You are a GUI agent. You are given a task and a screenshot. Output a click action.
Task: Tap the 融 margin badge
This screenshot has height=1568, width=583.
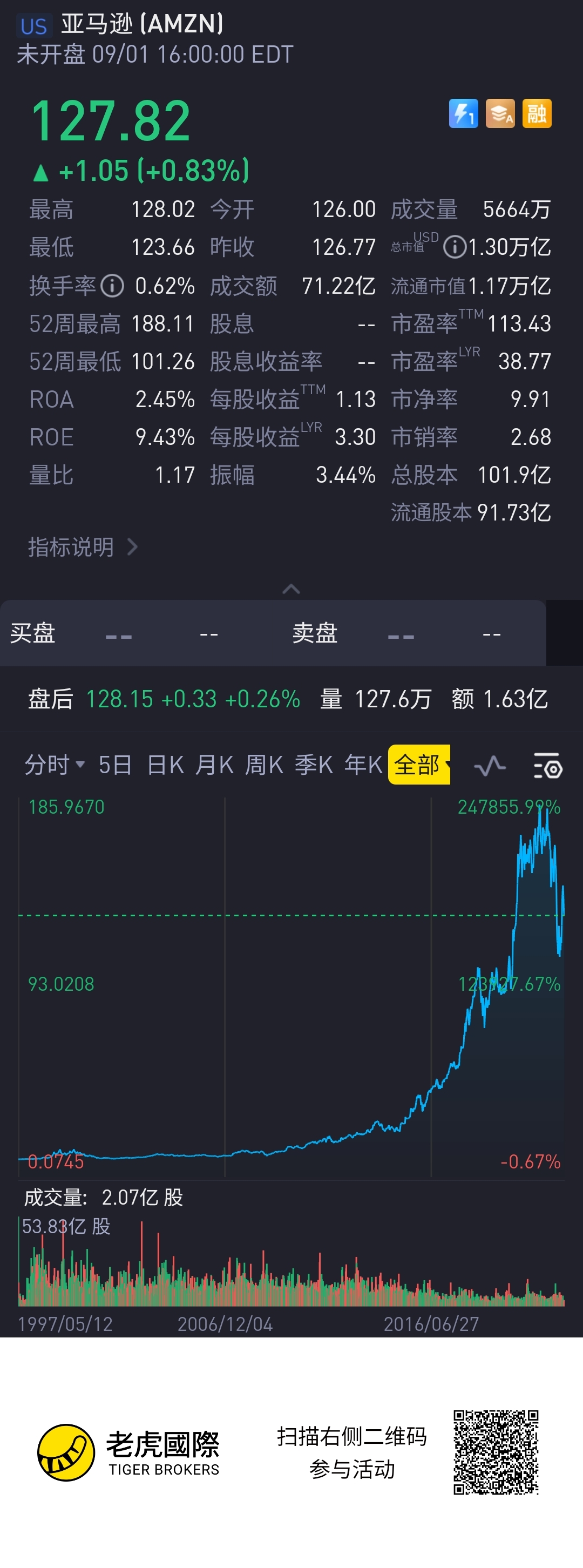click(537, 114)
